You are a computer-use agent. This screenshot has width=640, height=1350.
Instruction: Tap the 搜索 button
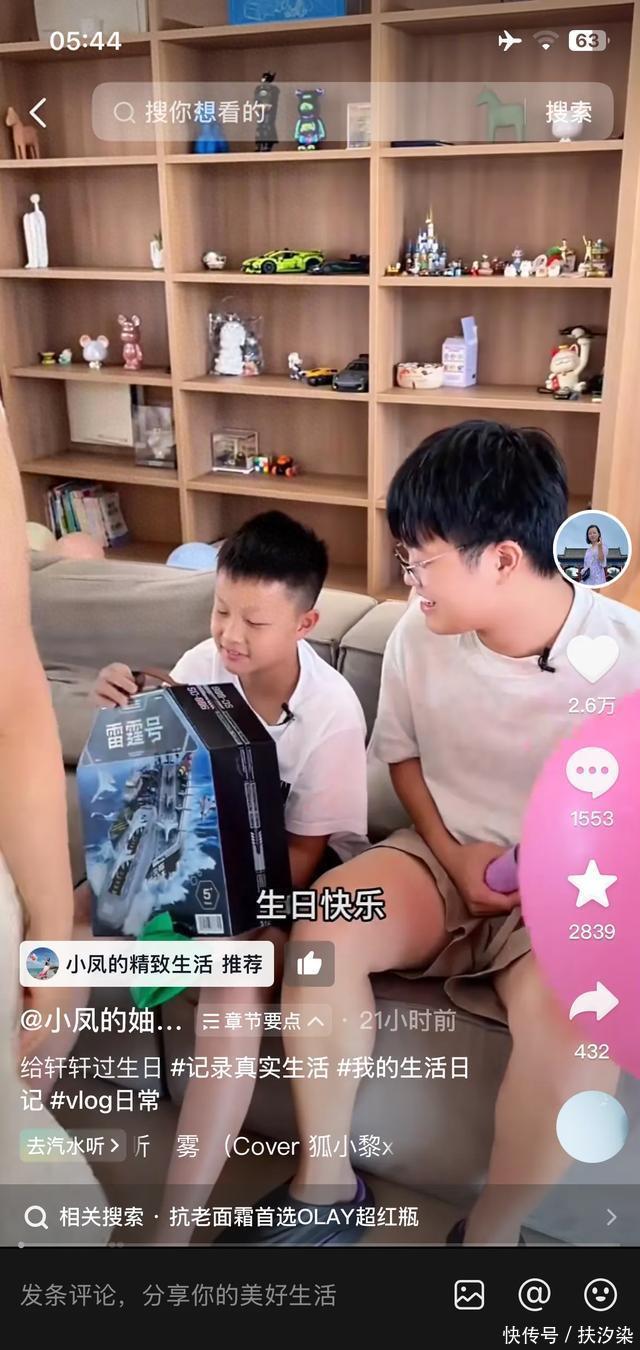tap(568, 112)
